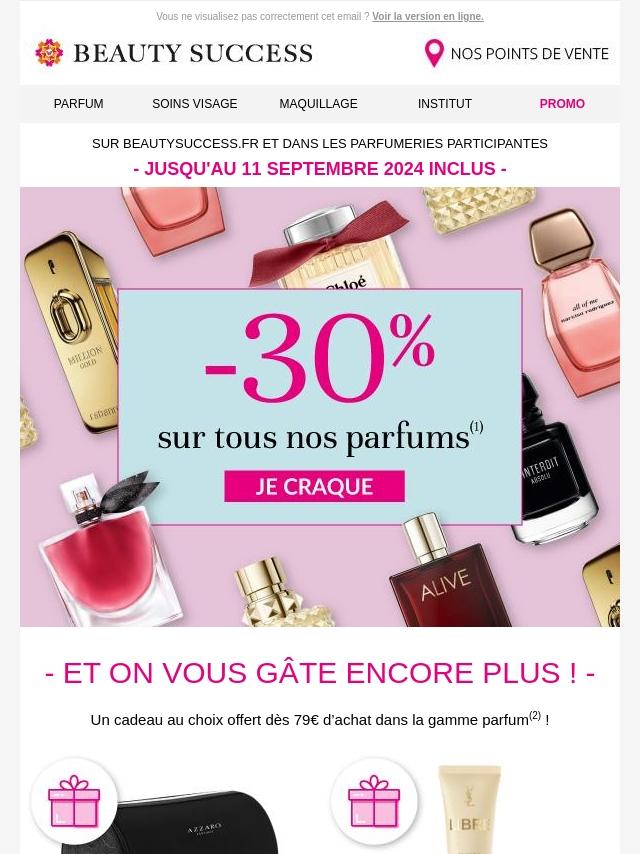The width and height of the screenshot is (640, 854).
Task: Switch to the Institut section
Action: [445, 104]
